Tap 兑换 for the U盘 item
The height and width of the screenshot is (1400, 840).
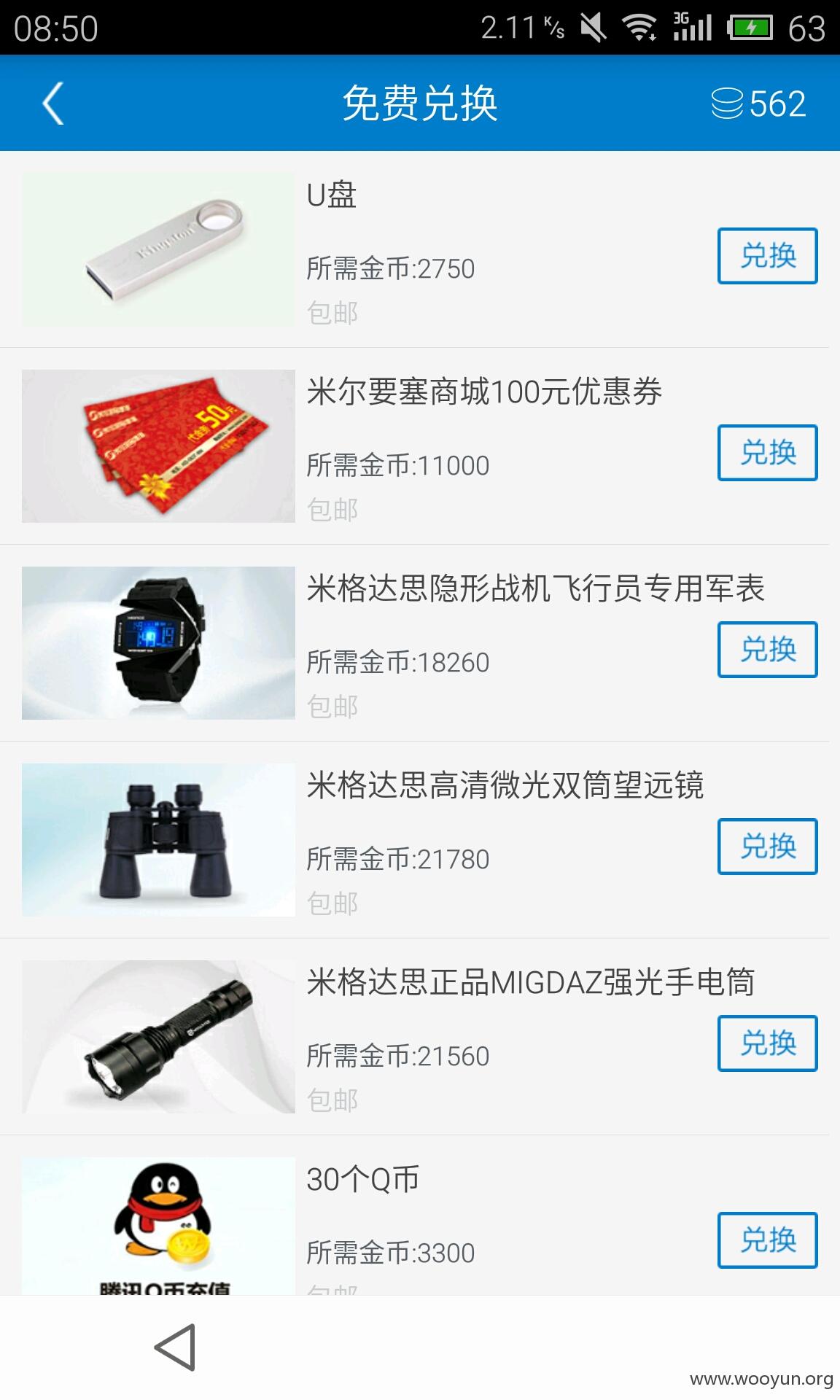tap(767, 256)
